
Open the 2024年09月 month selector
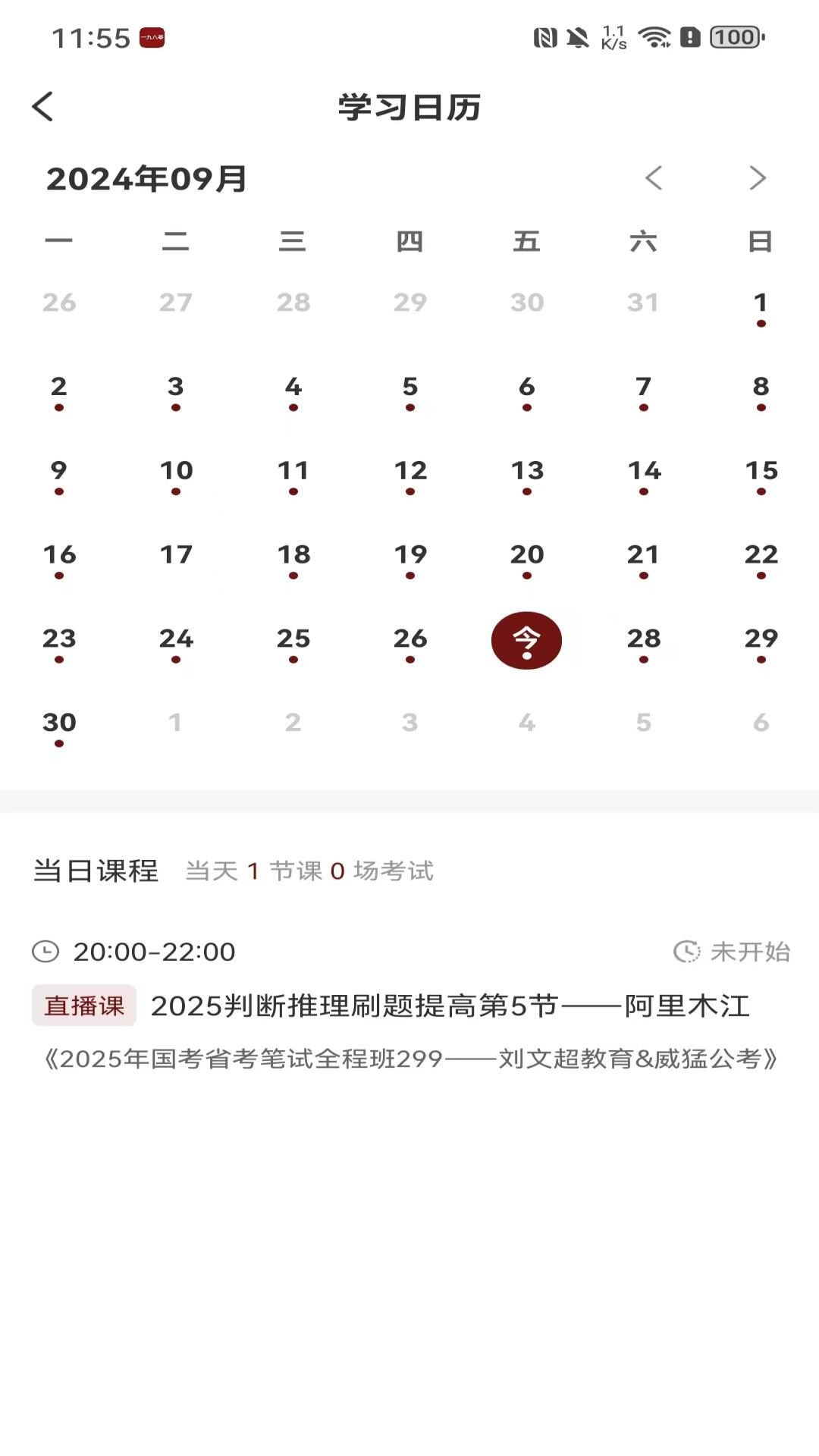click(146, 179)
